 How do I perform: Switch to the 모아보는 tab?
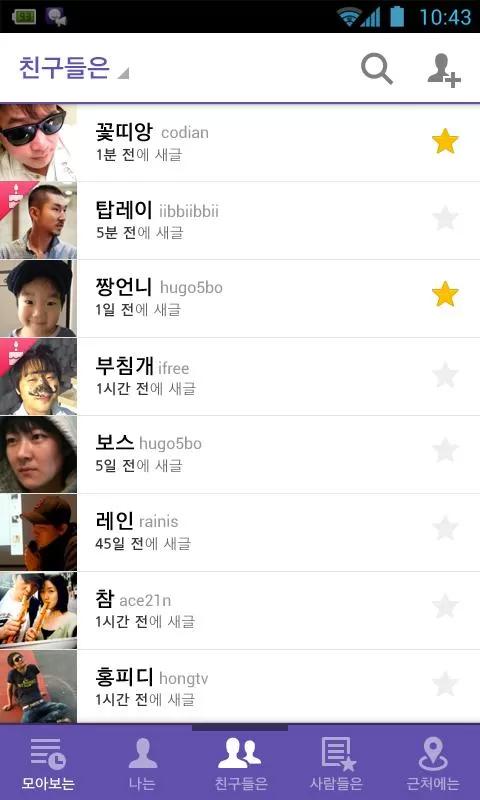click(x=48, y=763)
